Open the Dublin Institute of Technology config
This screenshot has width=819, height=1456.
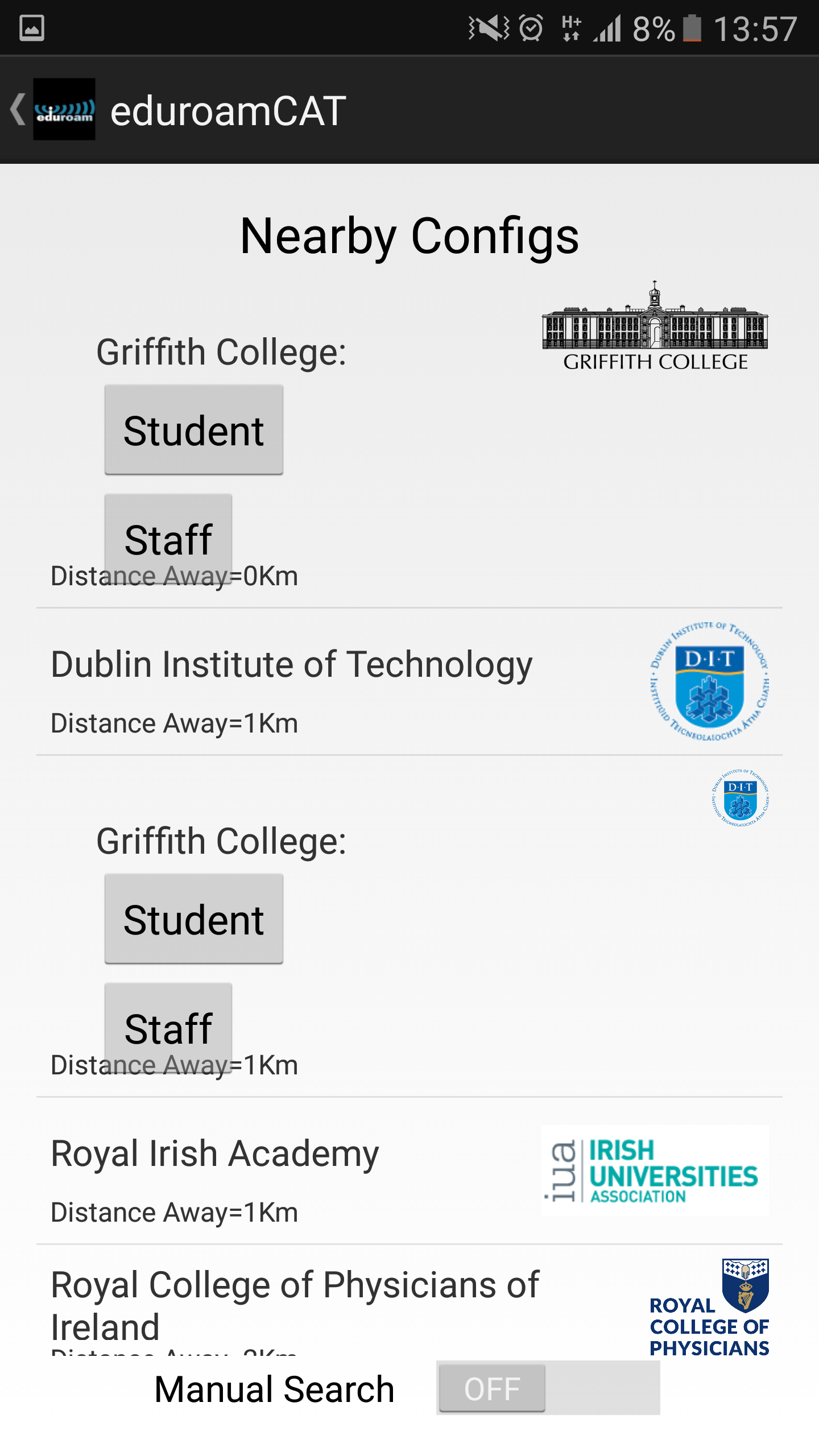[x=409, y=682]
